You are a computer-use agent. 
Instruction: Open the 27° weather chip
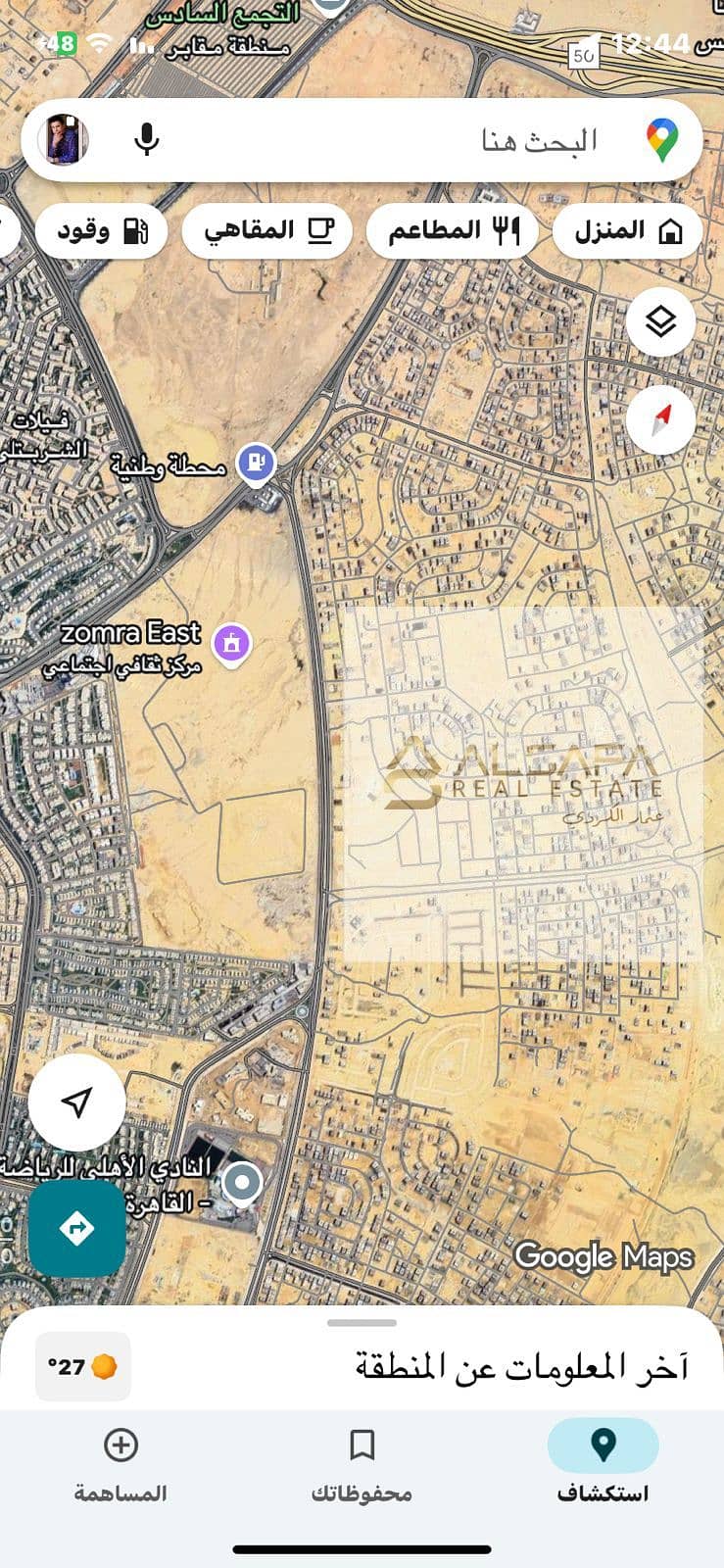click(x=83, y=1366)
